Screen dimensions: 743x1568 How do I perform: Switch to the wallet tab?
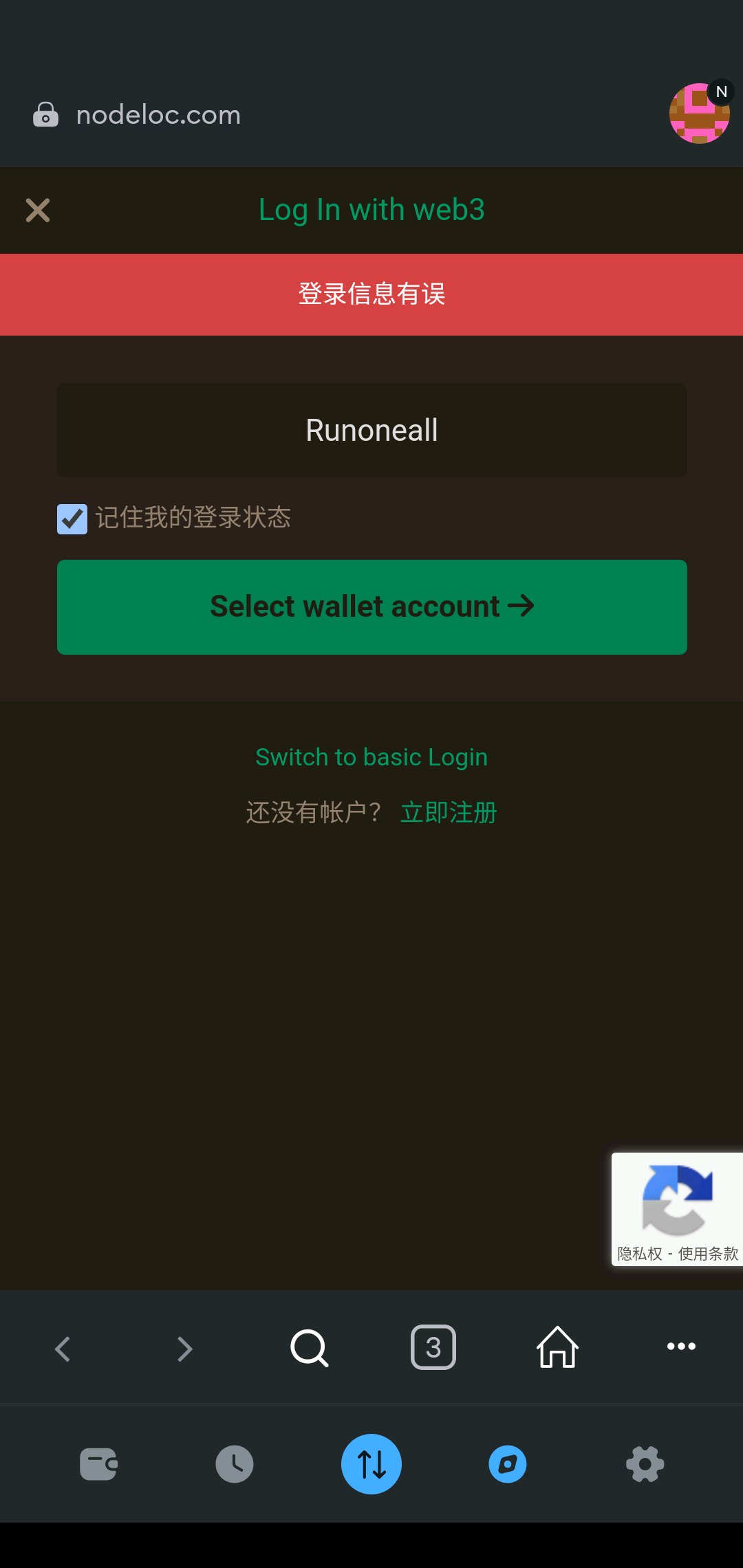click(98, 1464)
